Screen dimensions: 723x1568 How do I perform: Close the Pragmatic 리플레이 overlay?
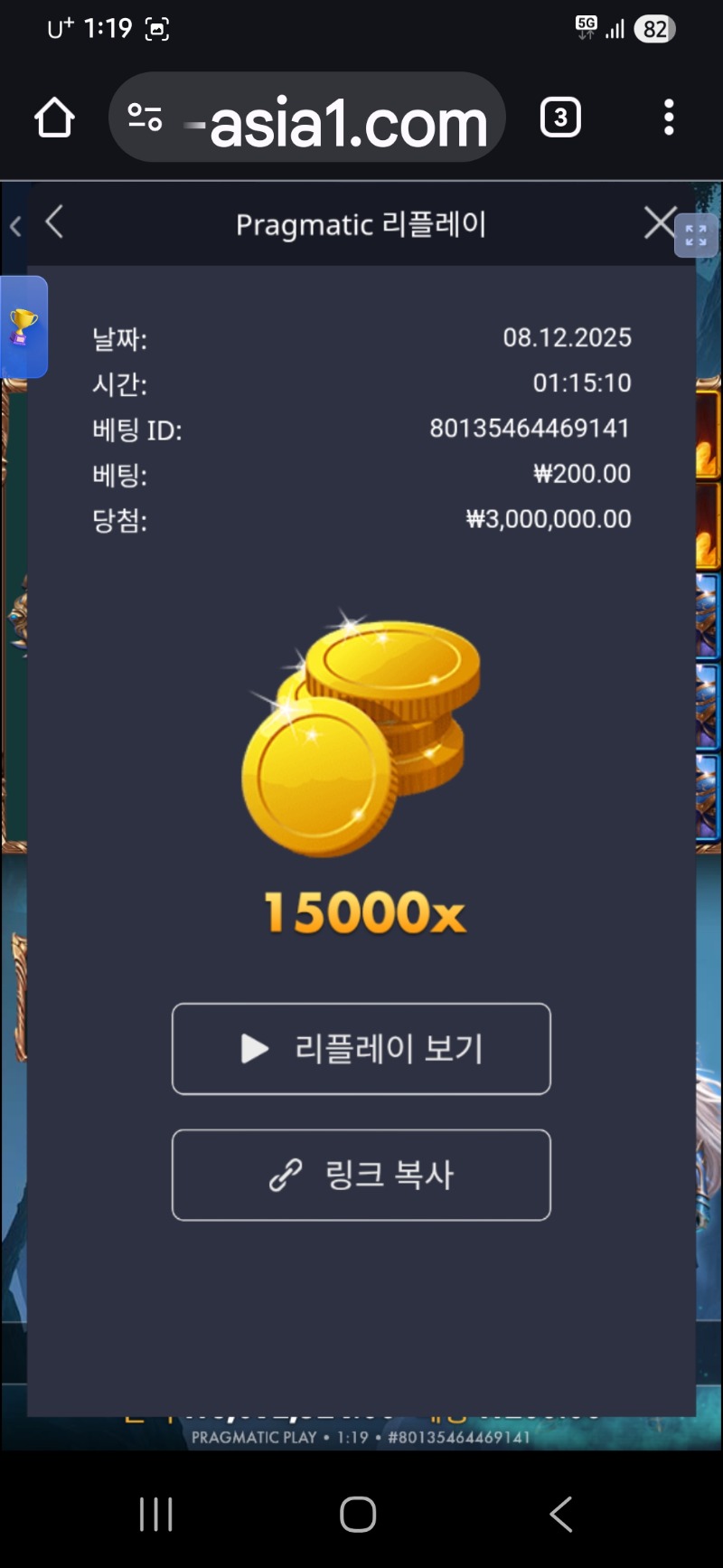pos(659,223)
